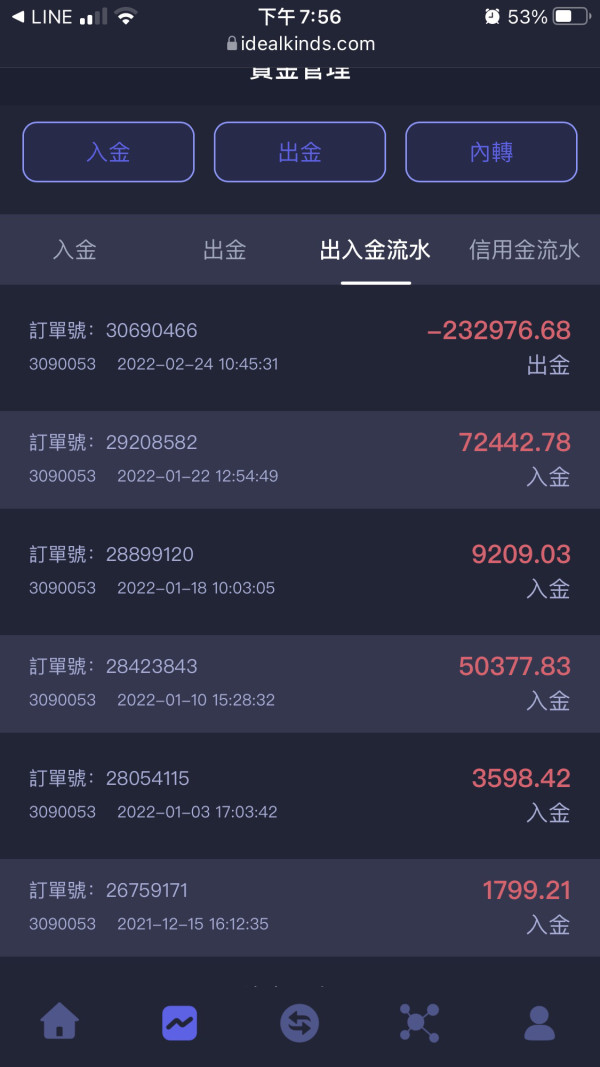Open the 內轉 internal transfer button

[x=491, y=152]
